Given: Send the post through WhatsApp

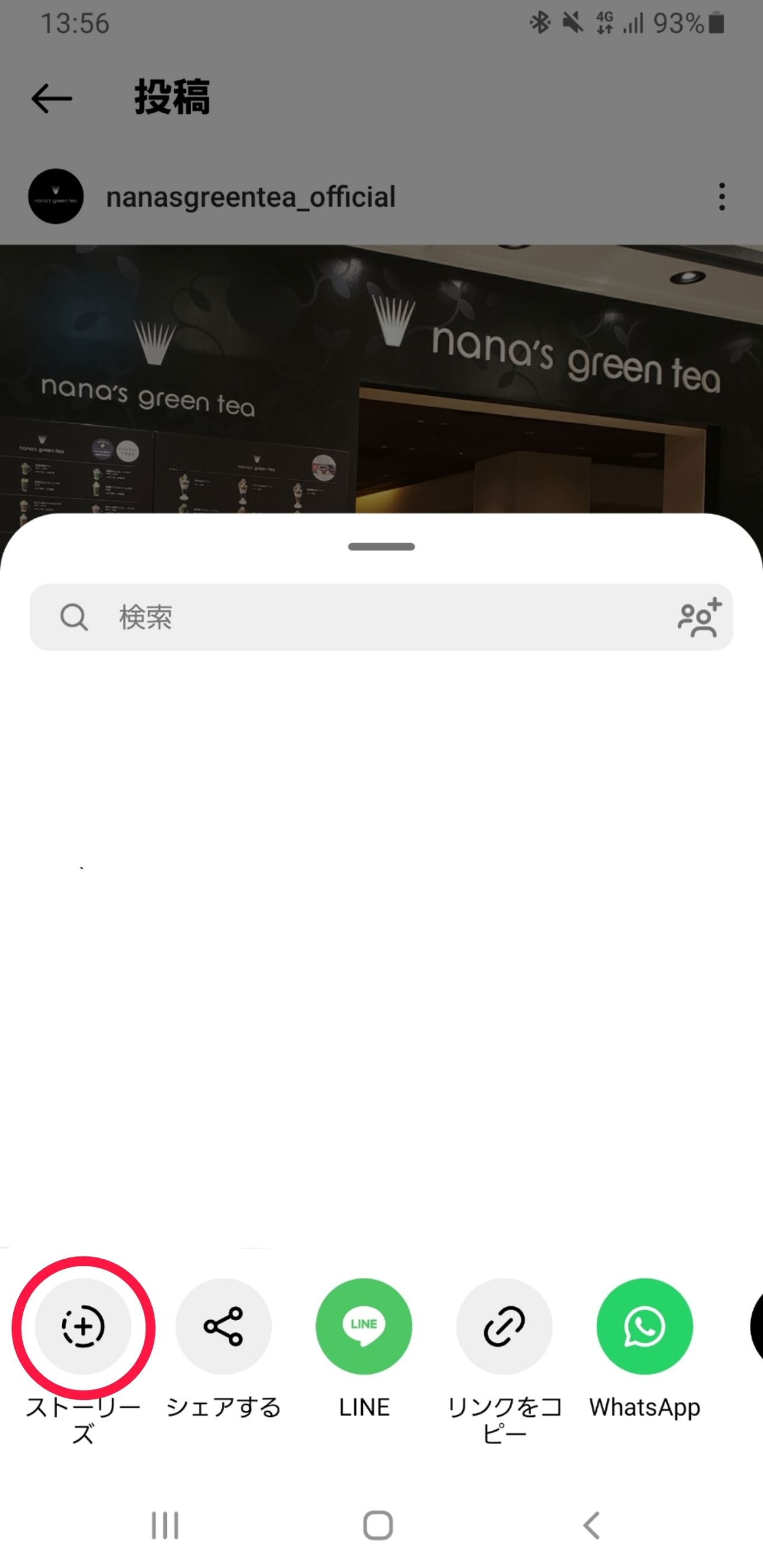Looking at the screenshot, I should pos(644,1327).
